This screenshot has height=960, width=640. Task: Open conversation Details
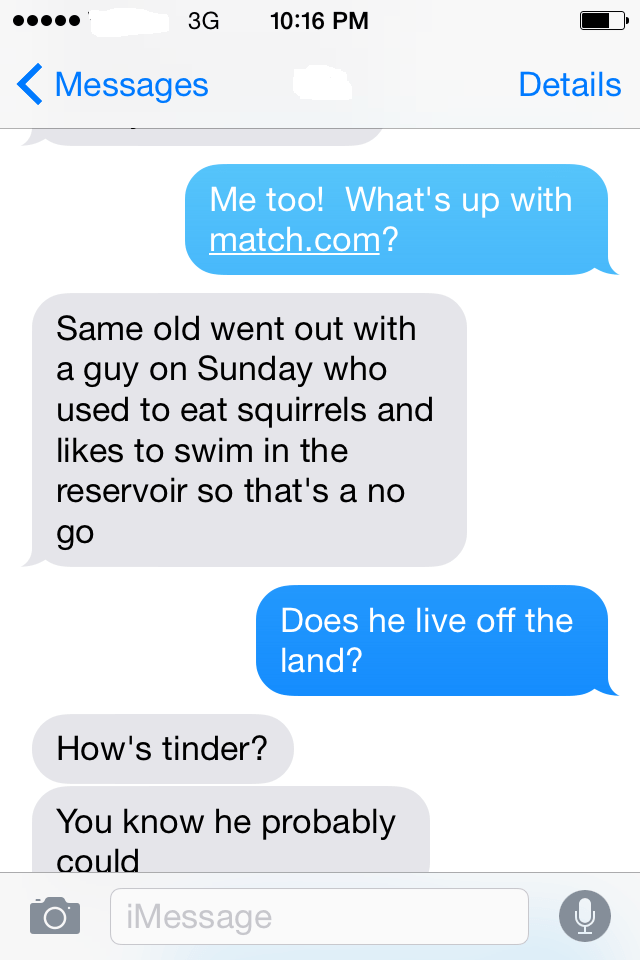pyautogui.click(x=569, y=85)
